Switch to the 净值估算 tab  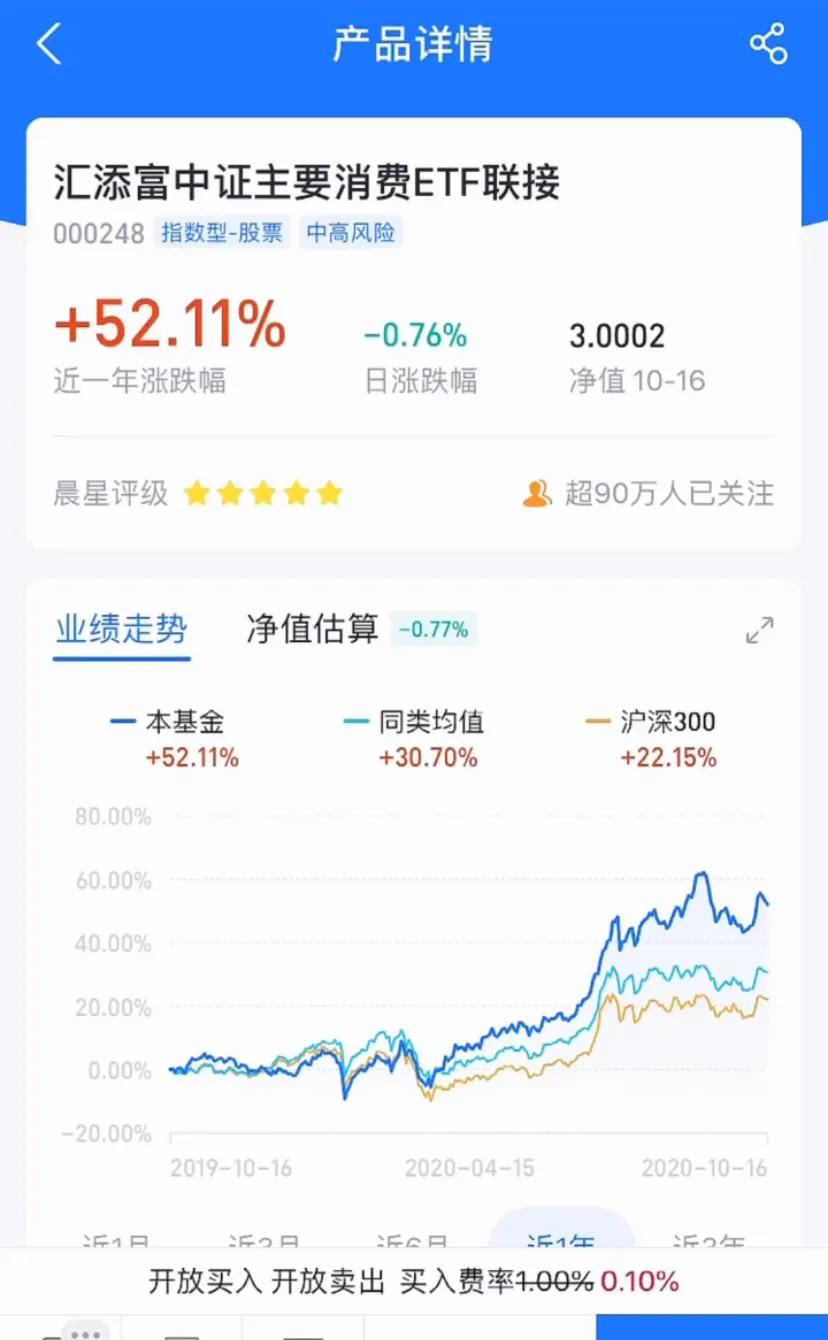point(312,630)
